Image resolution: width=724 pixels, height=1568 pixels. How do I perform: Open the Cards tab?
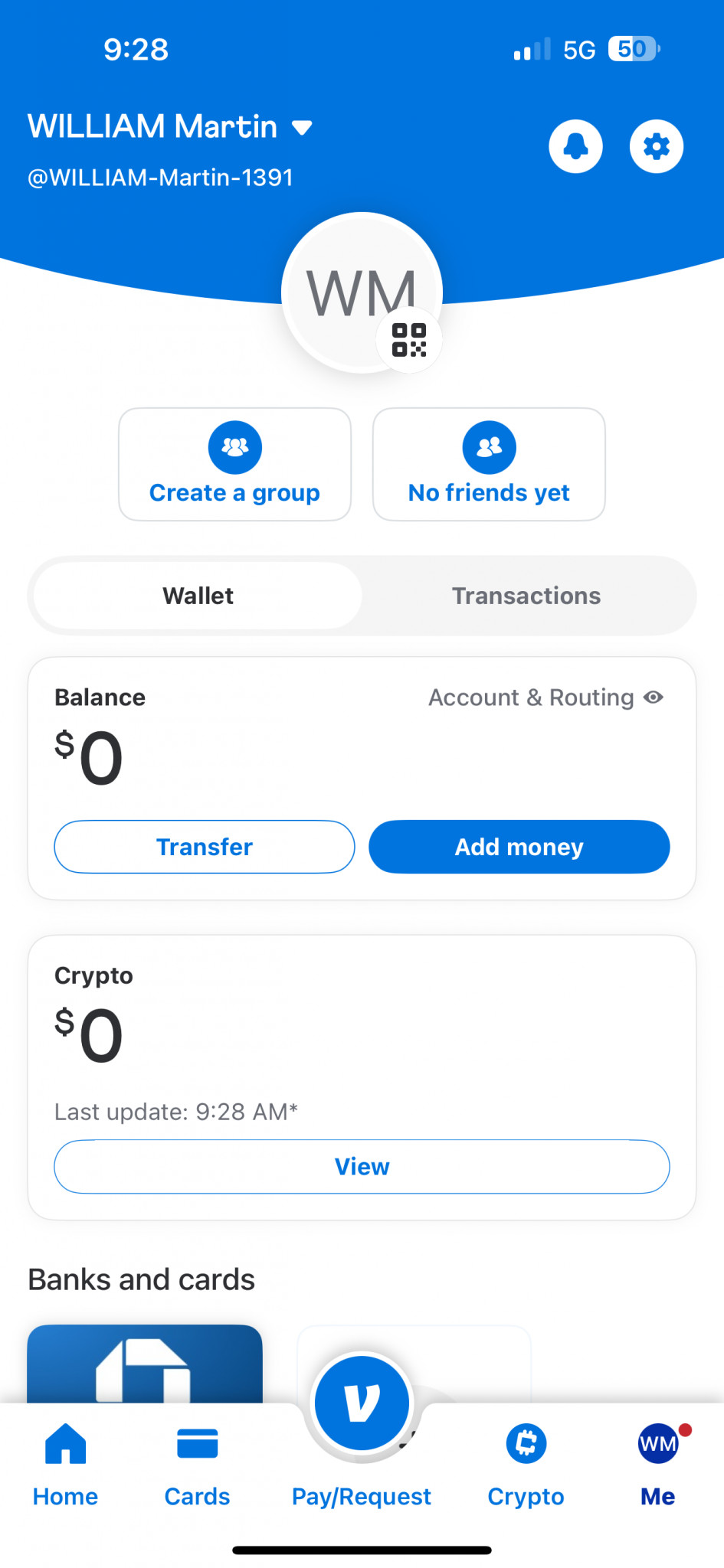pos(197,1464)
